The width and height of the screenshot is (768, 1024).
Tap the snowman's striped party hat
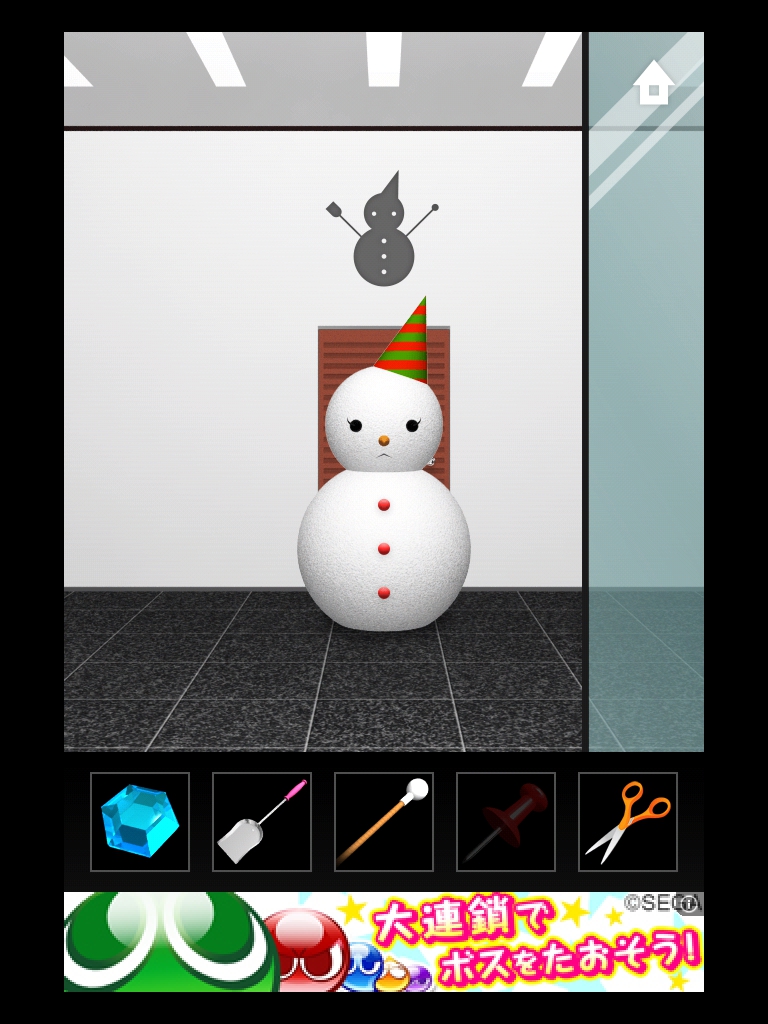pyautogui.click(x=407, y=344)
